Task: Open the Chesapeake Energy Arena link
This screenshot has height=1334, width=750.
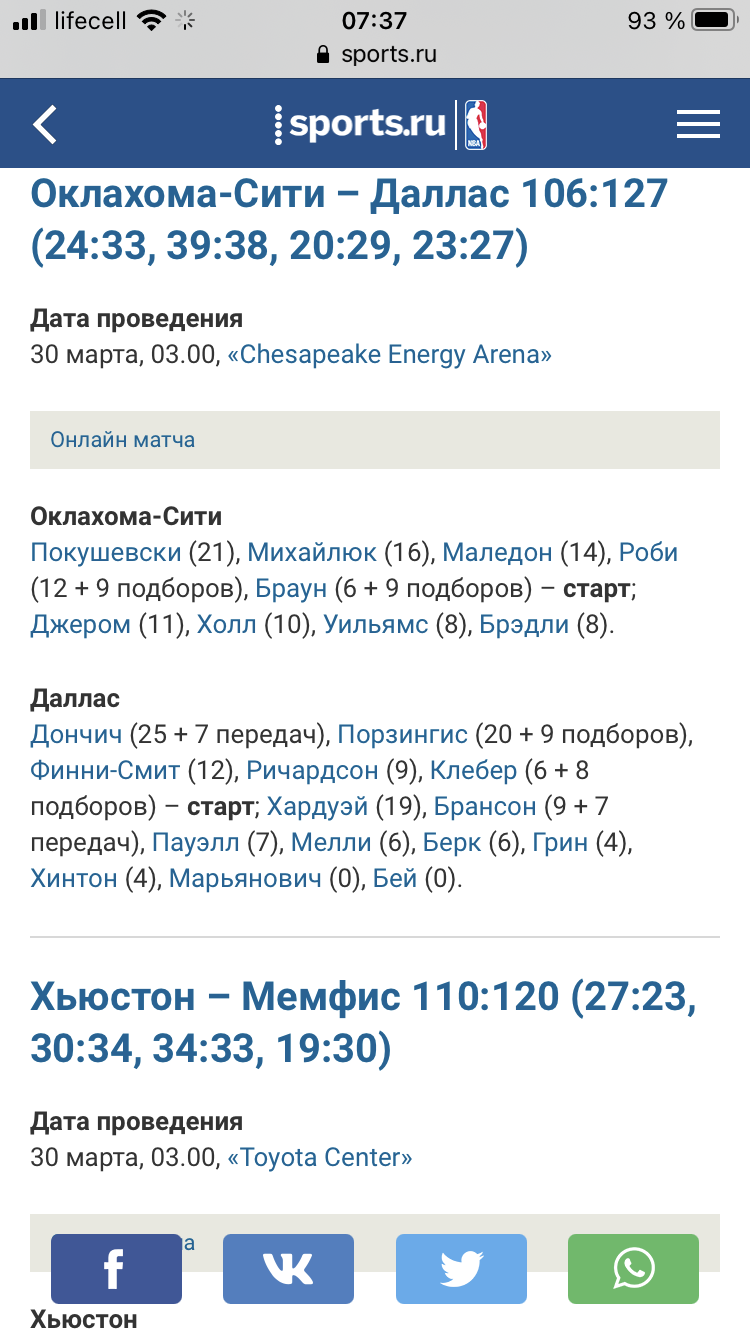Action: click(x=390, y=355)
